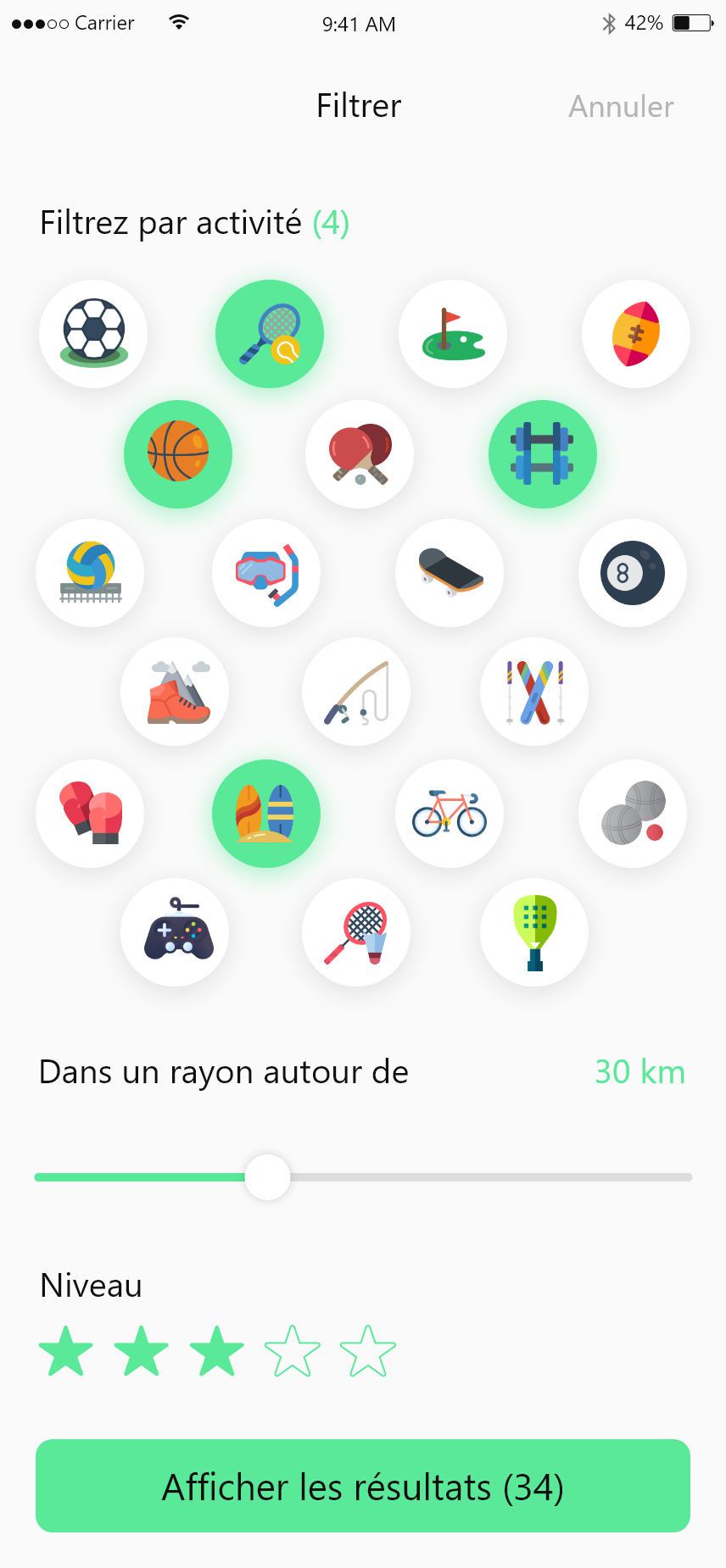Deselect the basketball activity

coord(178,454)
